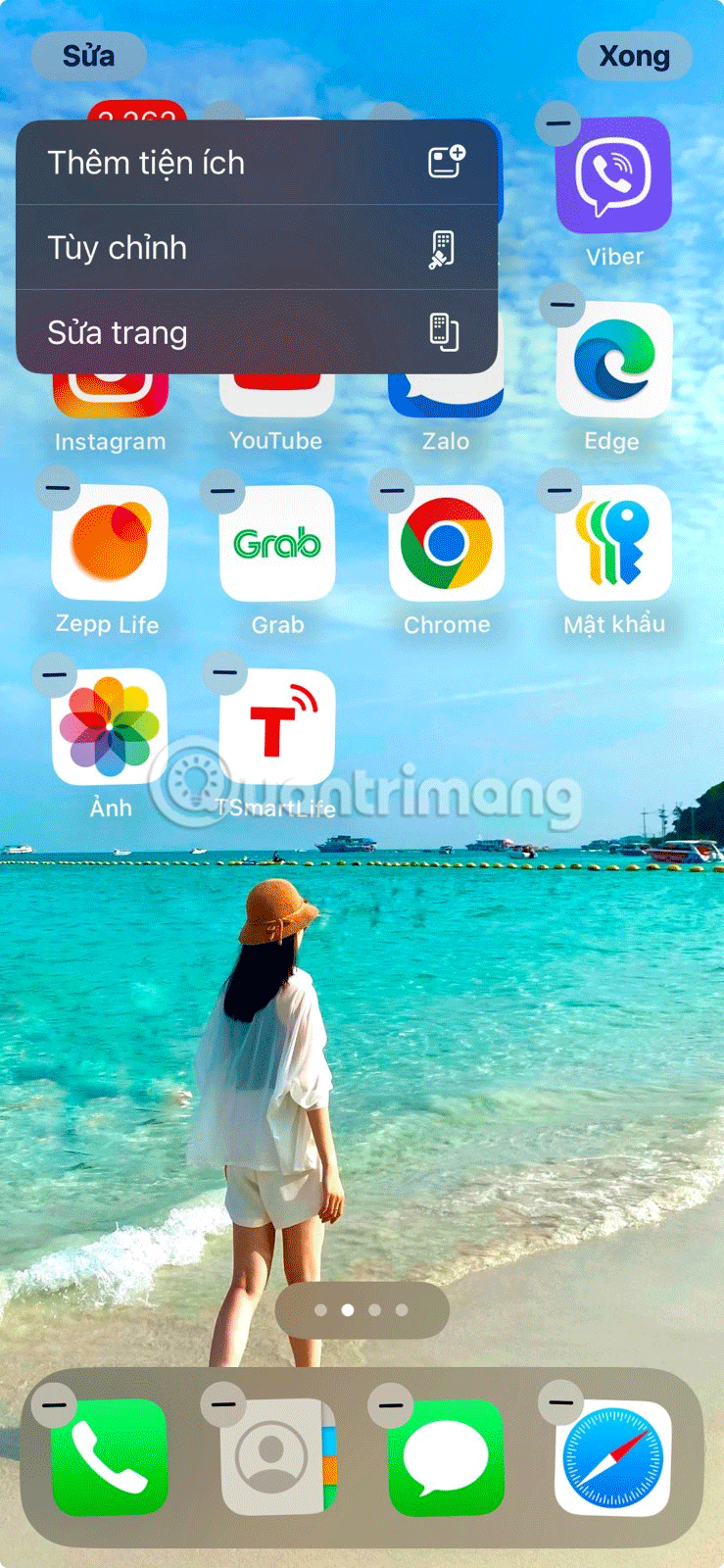Tap the TSmartLife app icon
Viewport: 724px width, 1568px height.
coord(277,726)
